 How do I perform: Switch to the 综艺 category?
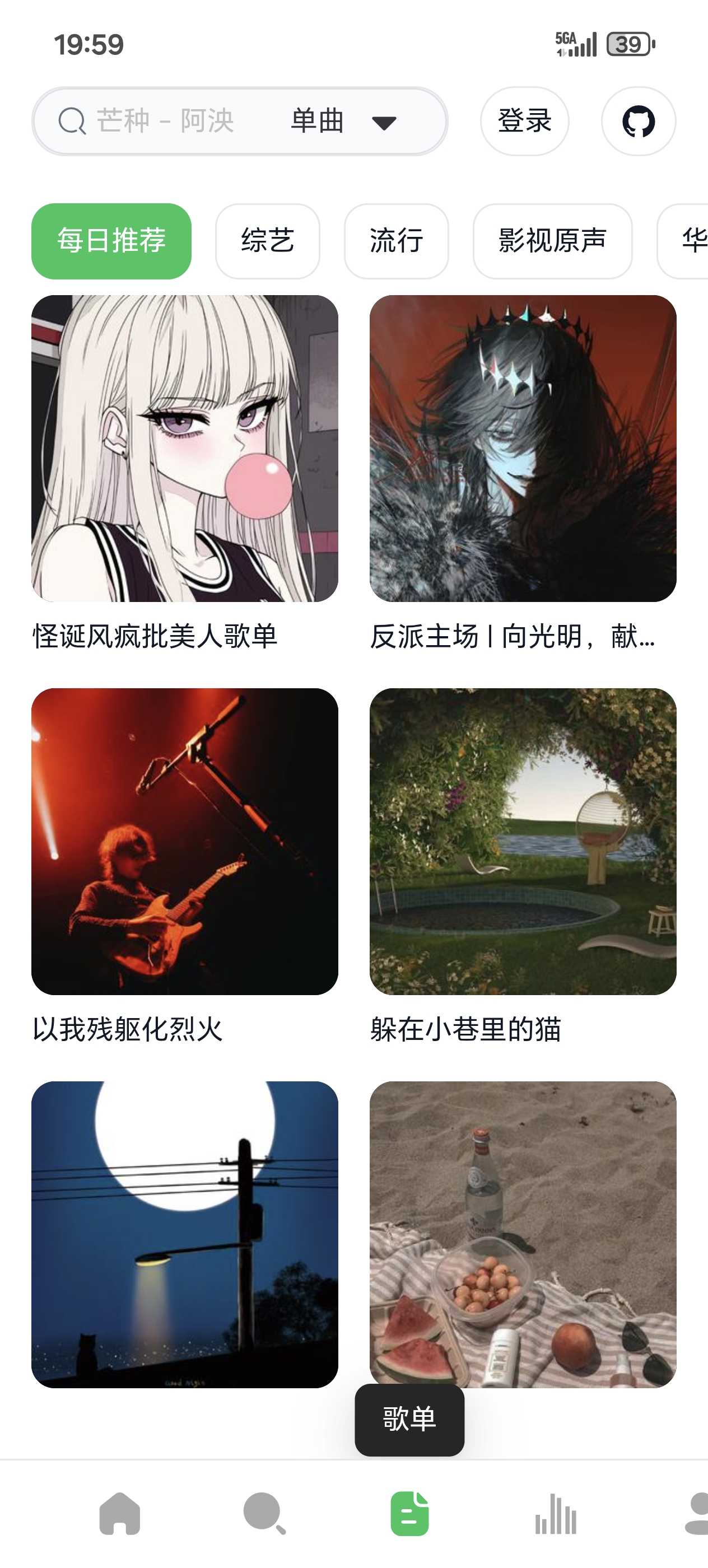coord(267,240)
